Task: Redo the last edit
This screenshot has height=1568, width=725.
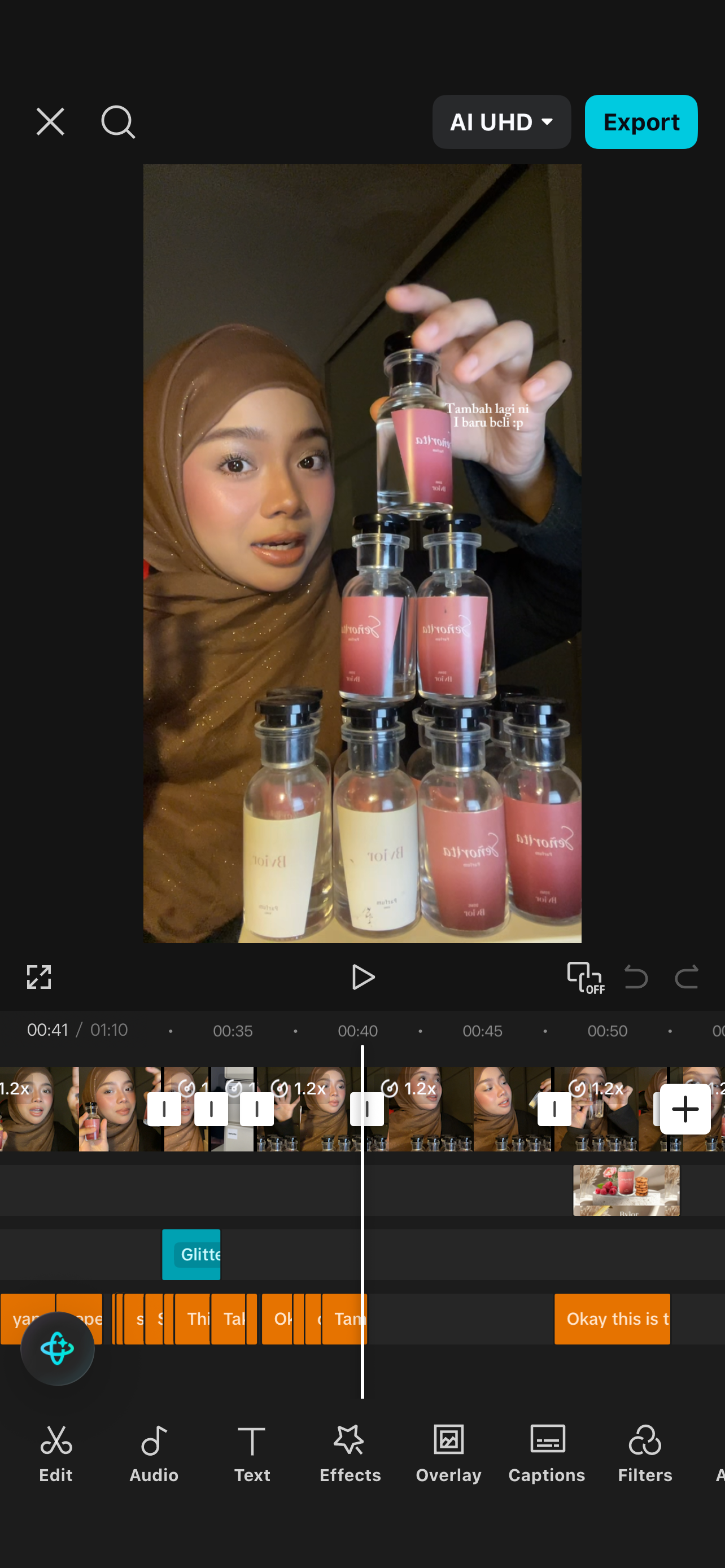Action: coord(687,978)
